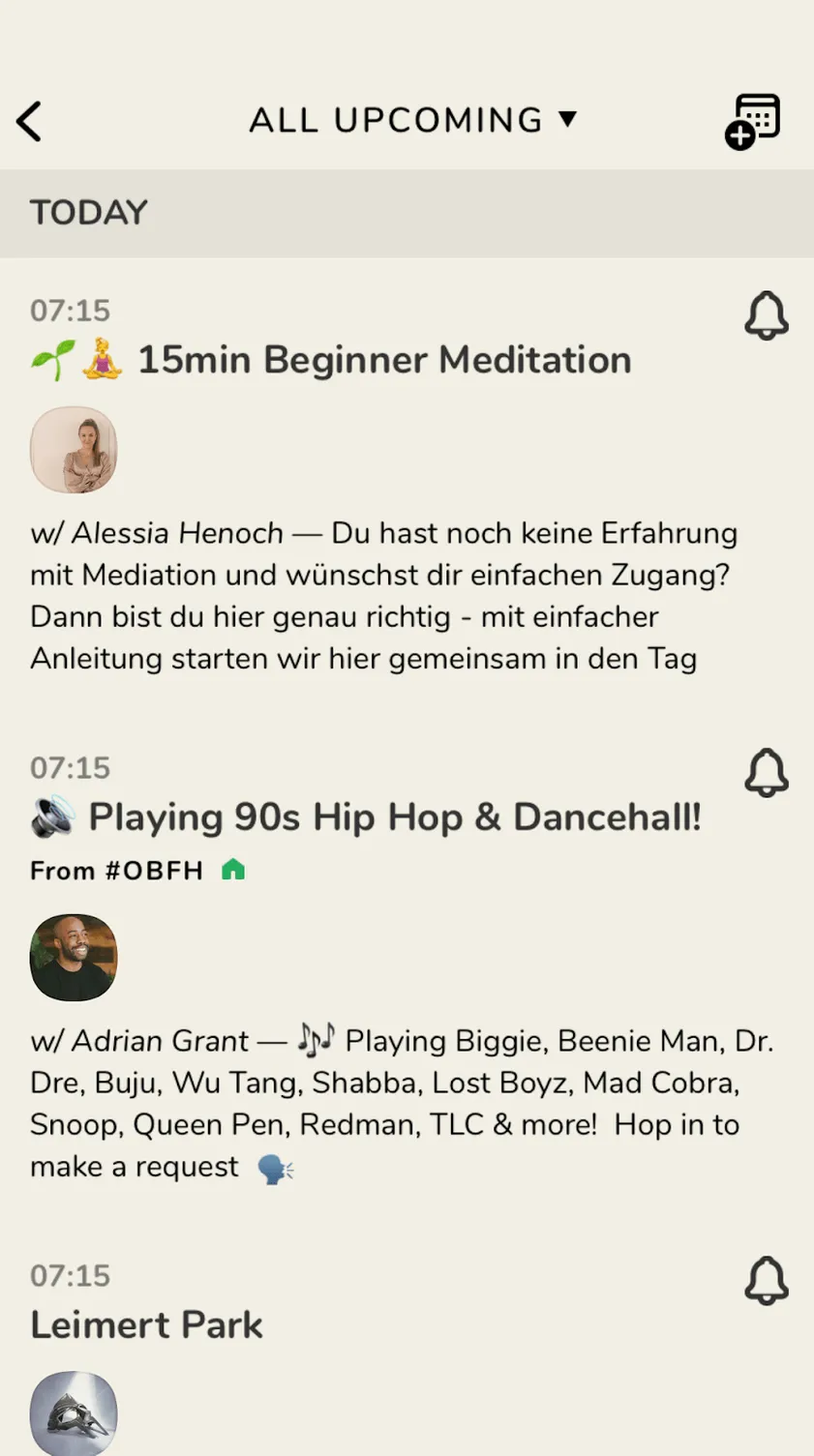Open Playing 90s Hip Hop & Dancehall event

click(394, 817)
